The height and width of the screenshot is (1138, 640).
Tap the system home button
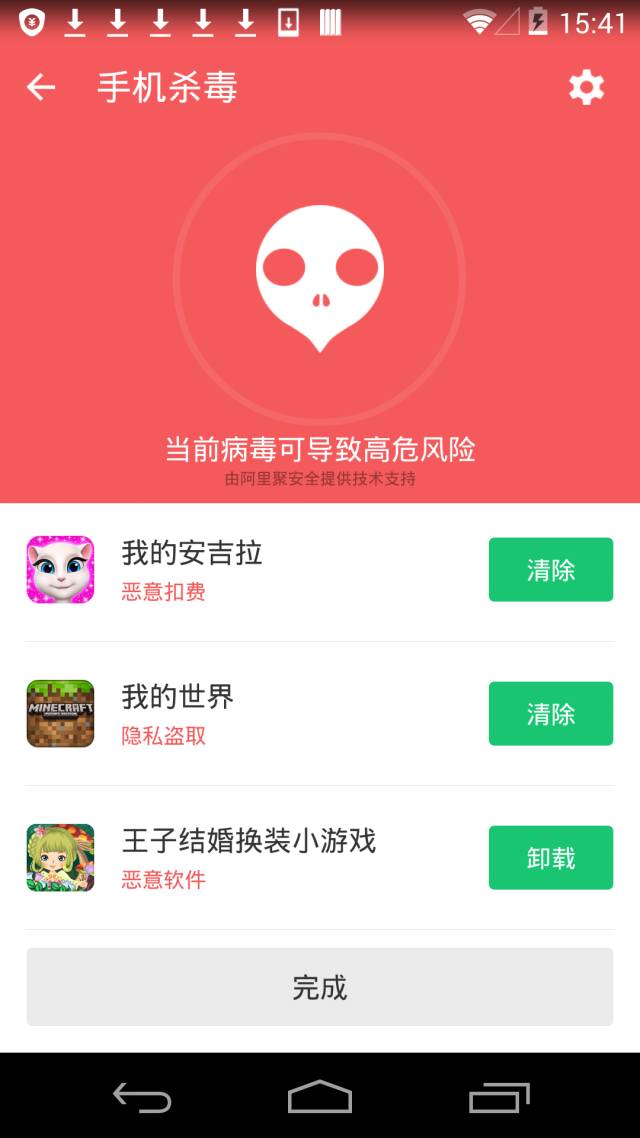coord(320,1096)
